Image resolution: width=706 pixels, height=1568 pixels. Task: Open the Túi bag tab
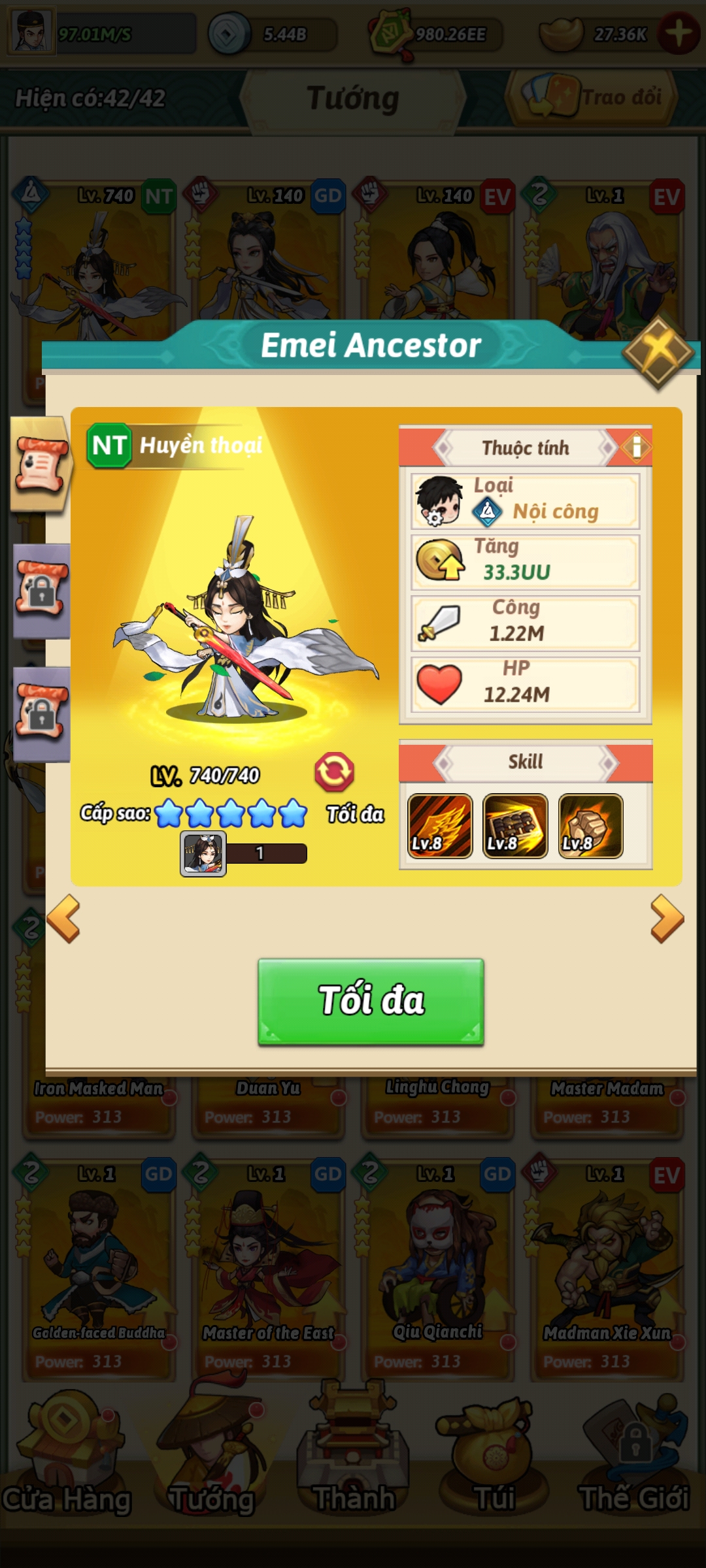point(494,1463)
